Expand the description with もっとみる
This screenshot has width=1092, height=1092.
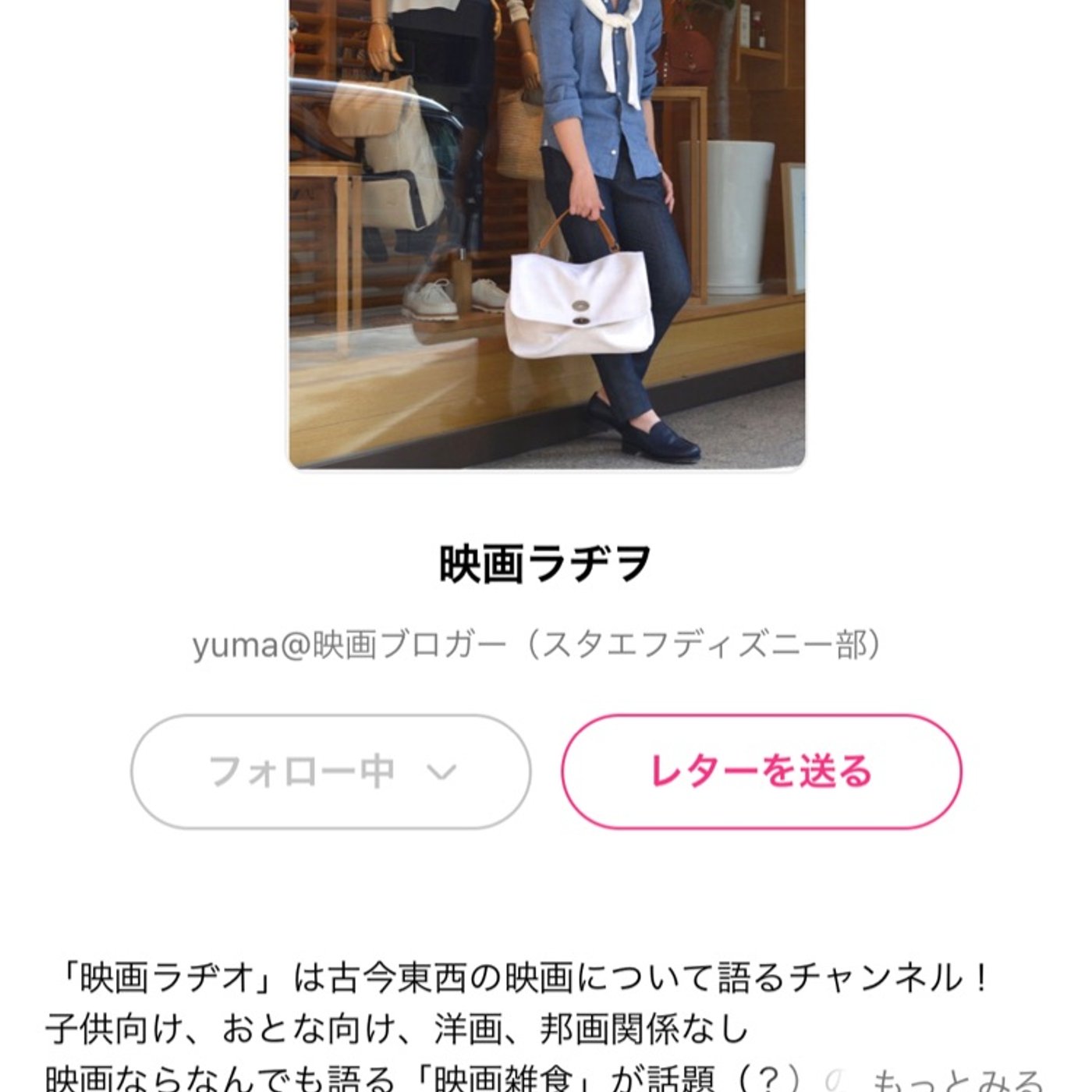point(955,1080)
